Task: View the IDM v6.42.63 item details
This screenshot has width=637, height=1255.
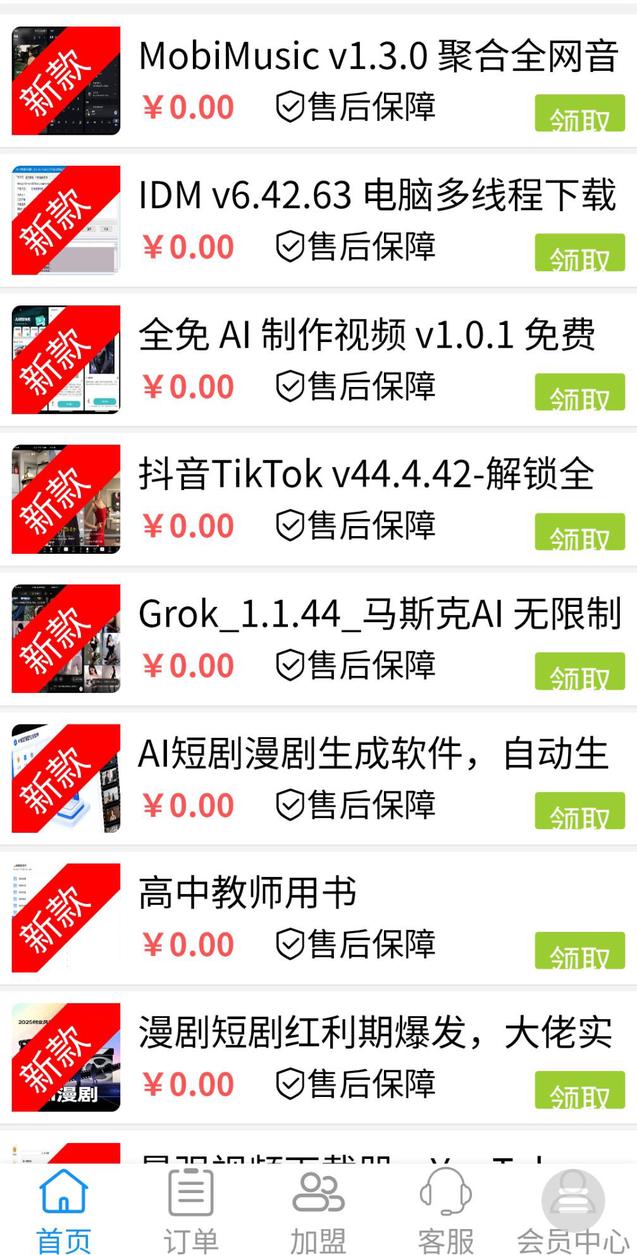Action: pos(377,196)
